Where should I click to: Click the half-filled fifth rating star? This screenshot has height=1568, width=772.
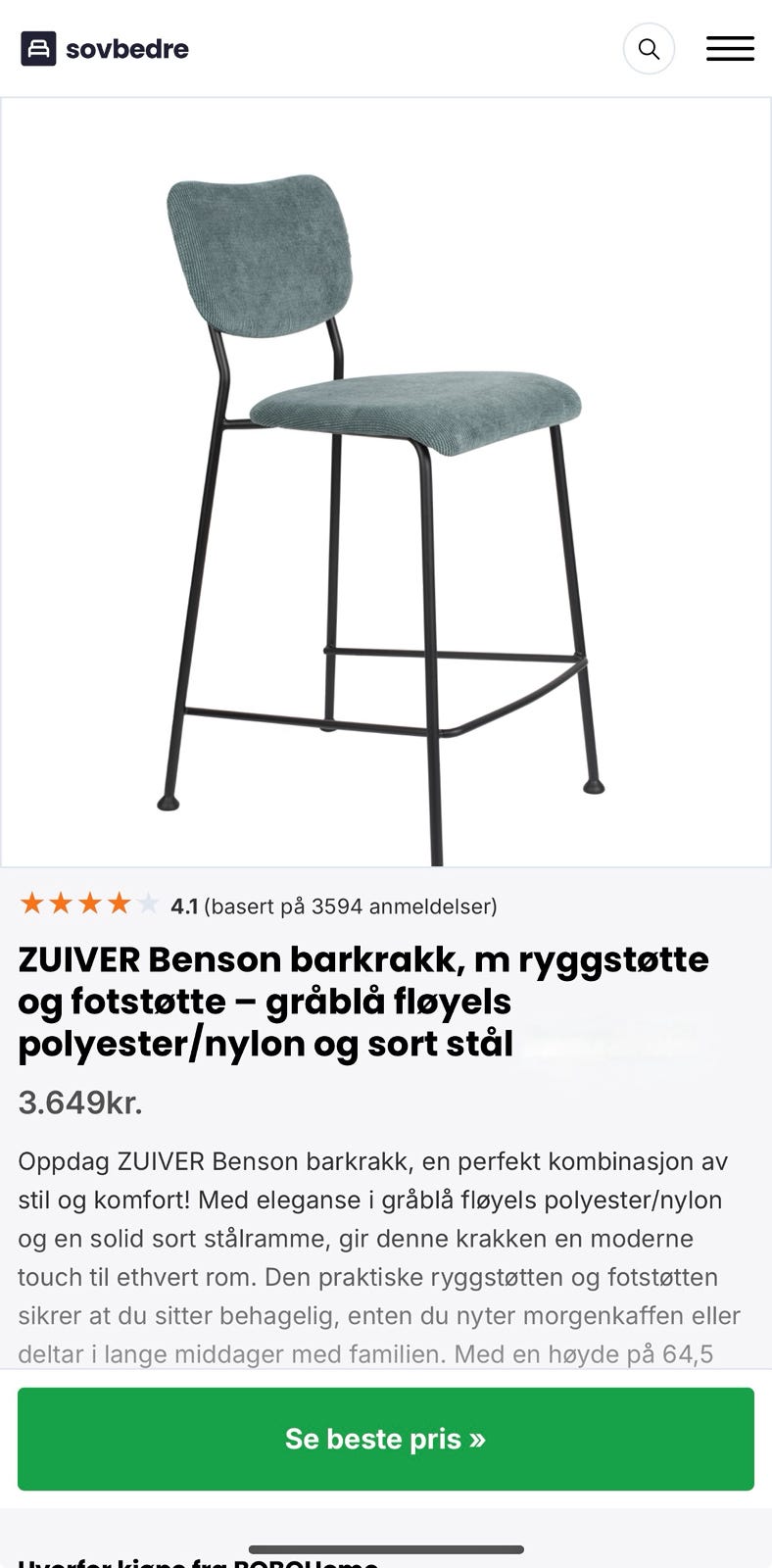click(x=149, y=905)
